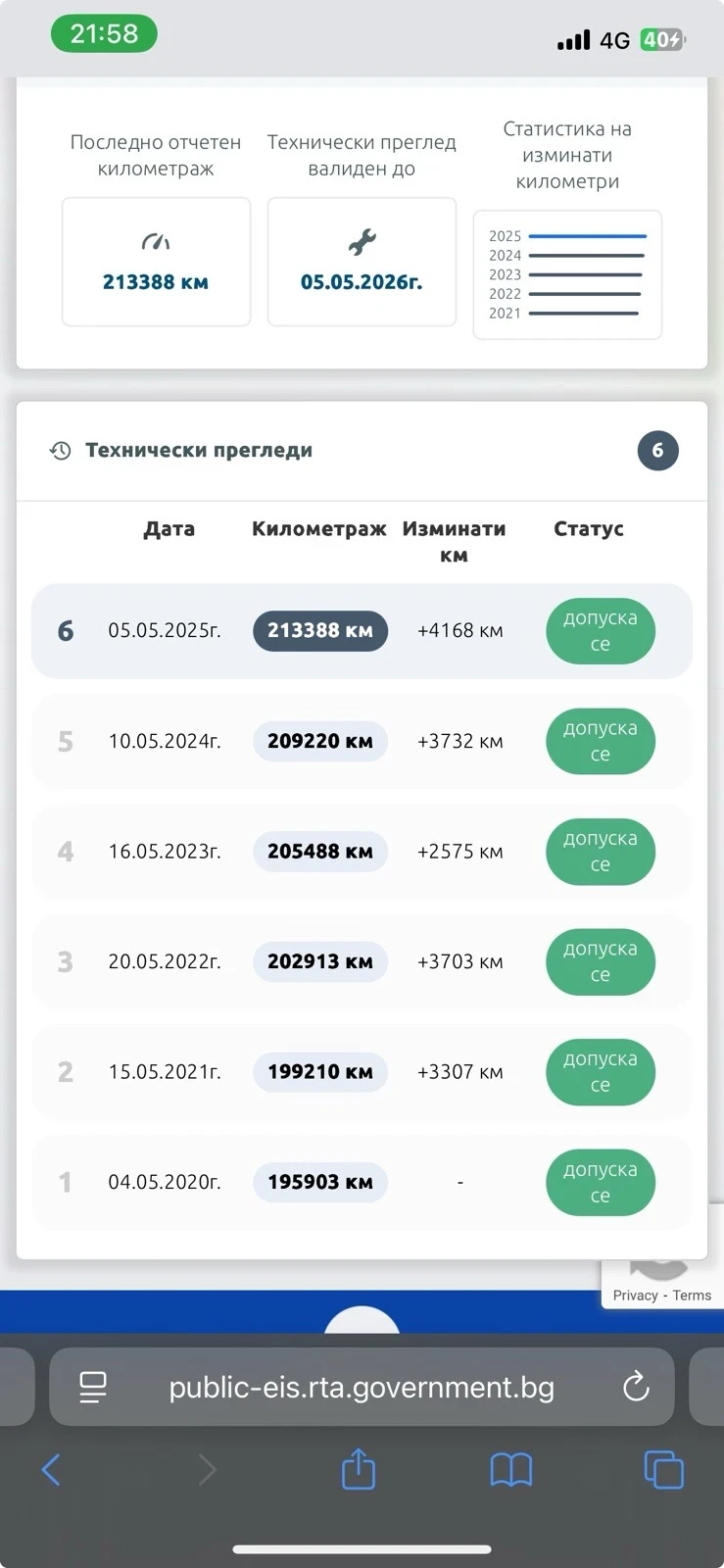Click the 2025 line in the statistics graph
Viewport: 724px width, 1568px height.
pyautogui.click(x=588, y=235)
